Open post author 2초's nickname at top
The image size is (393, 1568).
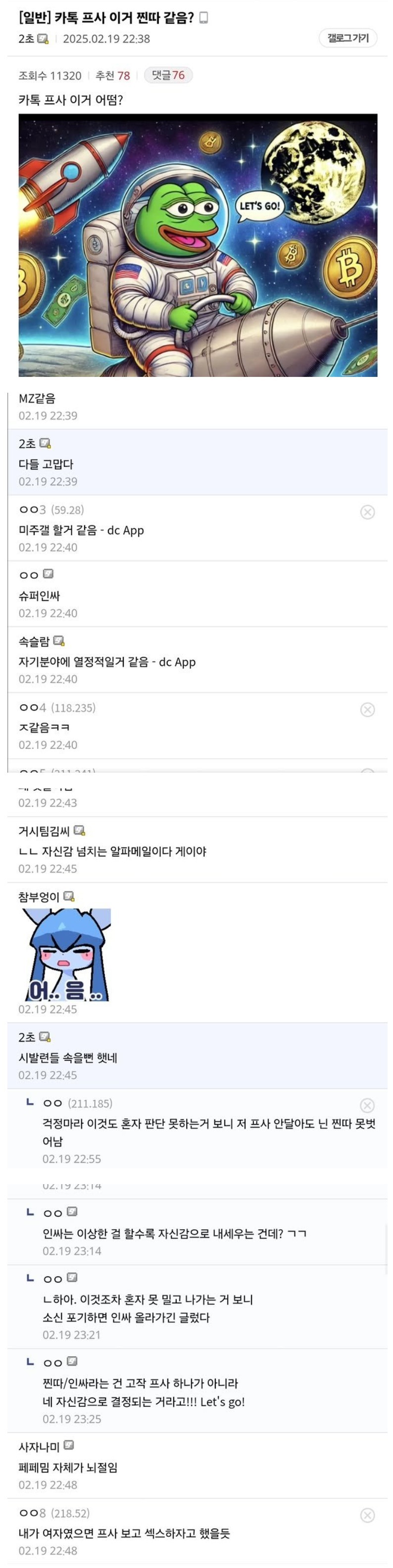pos(26,39)
